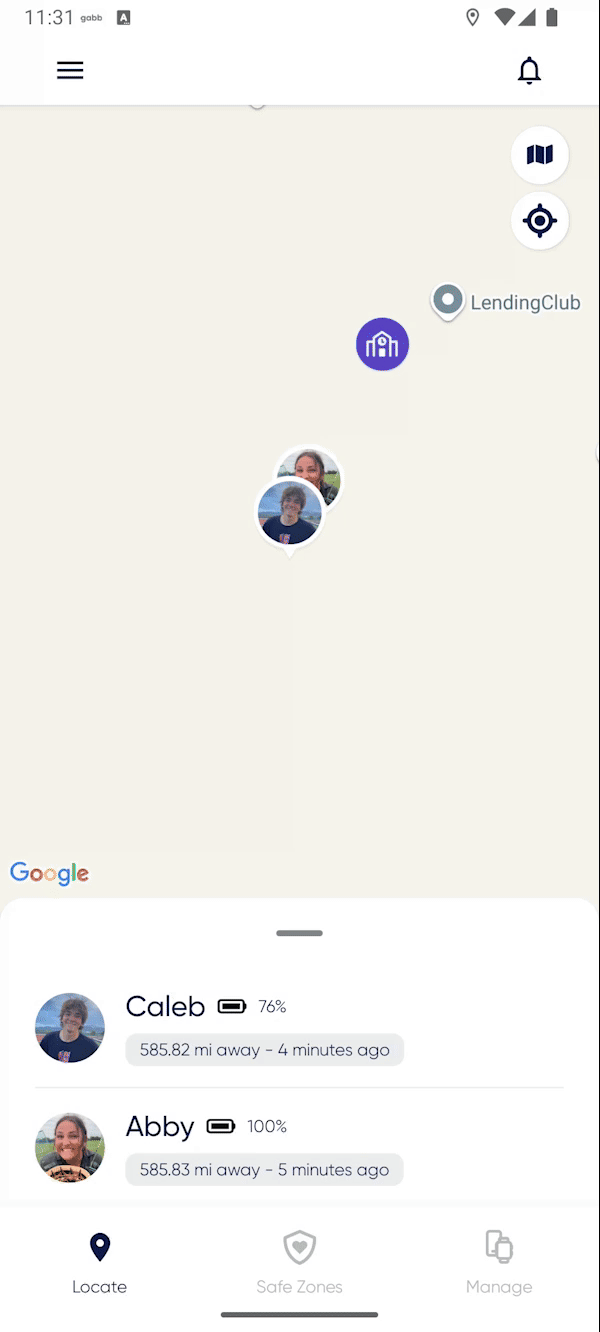This screenshot has width=600, height=1332.
Task: Open the notifications bell
Action: 529,70
